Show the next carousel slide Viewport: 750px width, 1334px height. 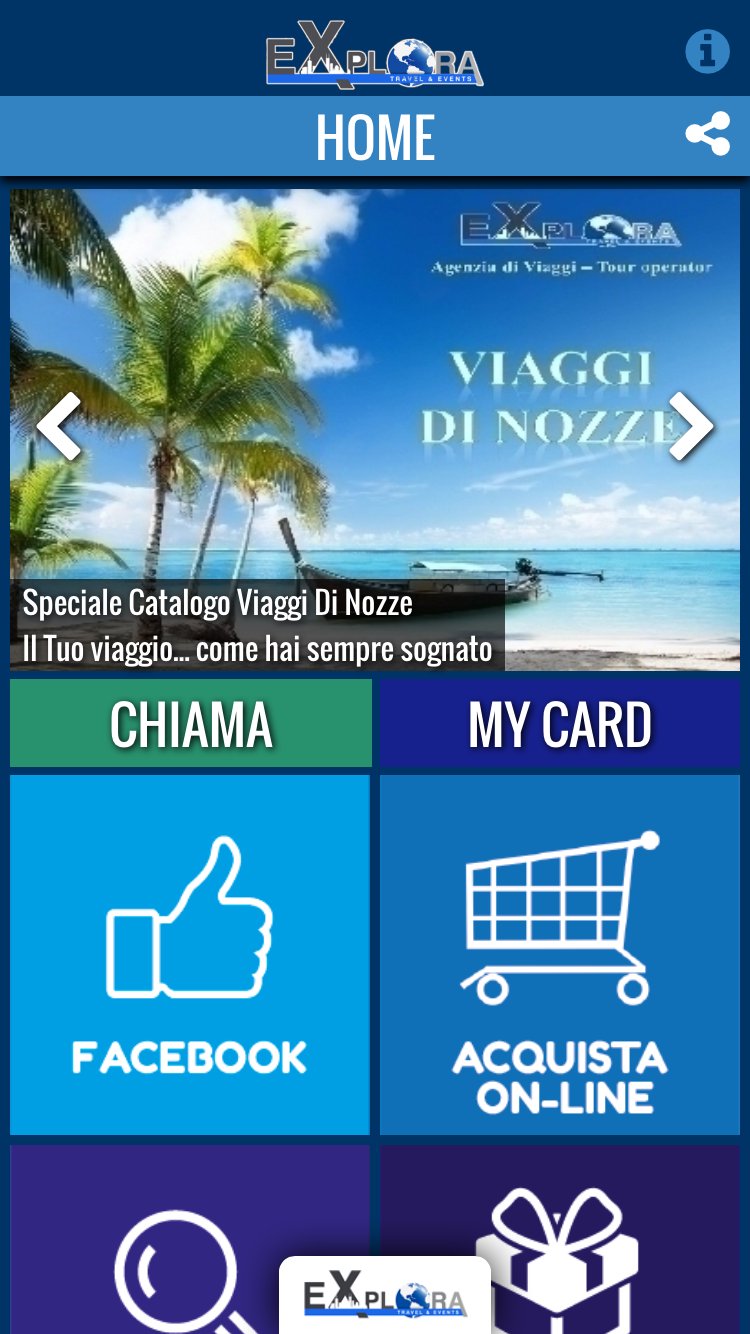(690, 426)
